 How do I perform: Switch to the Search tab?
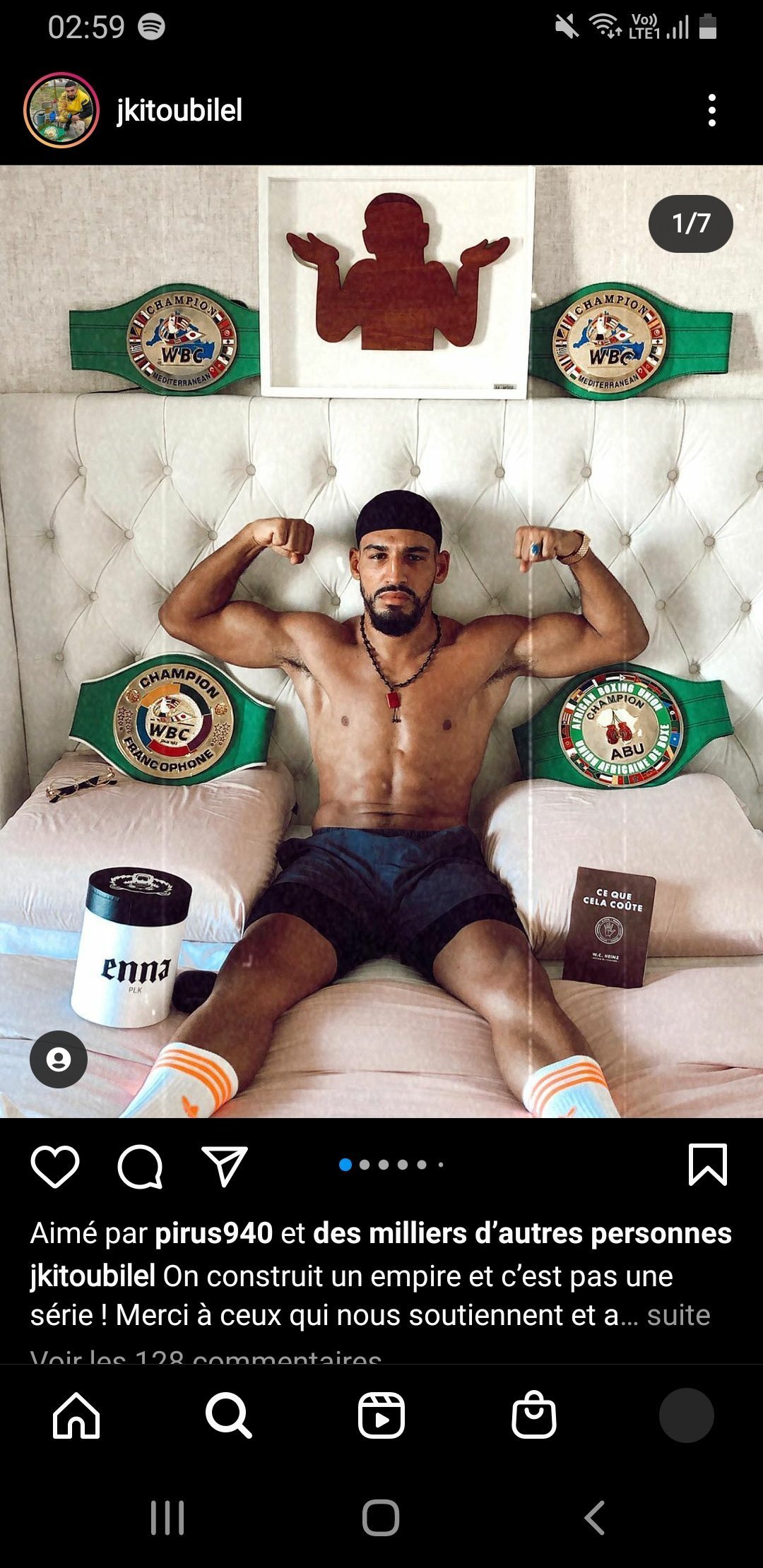228,1415
